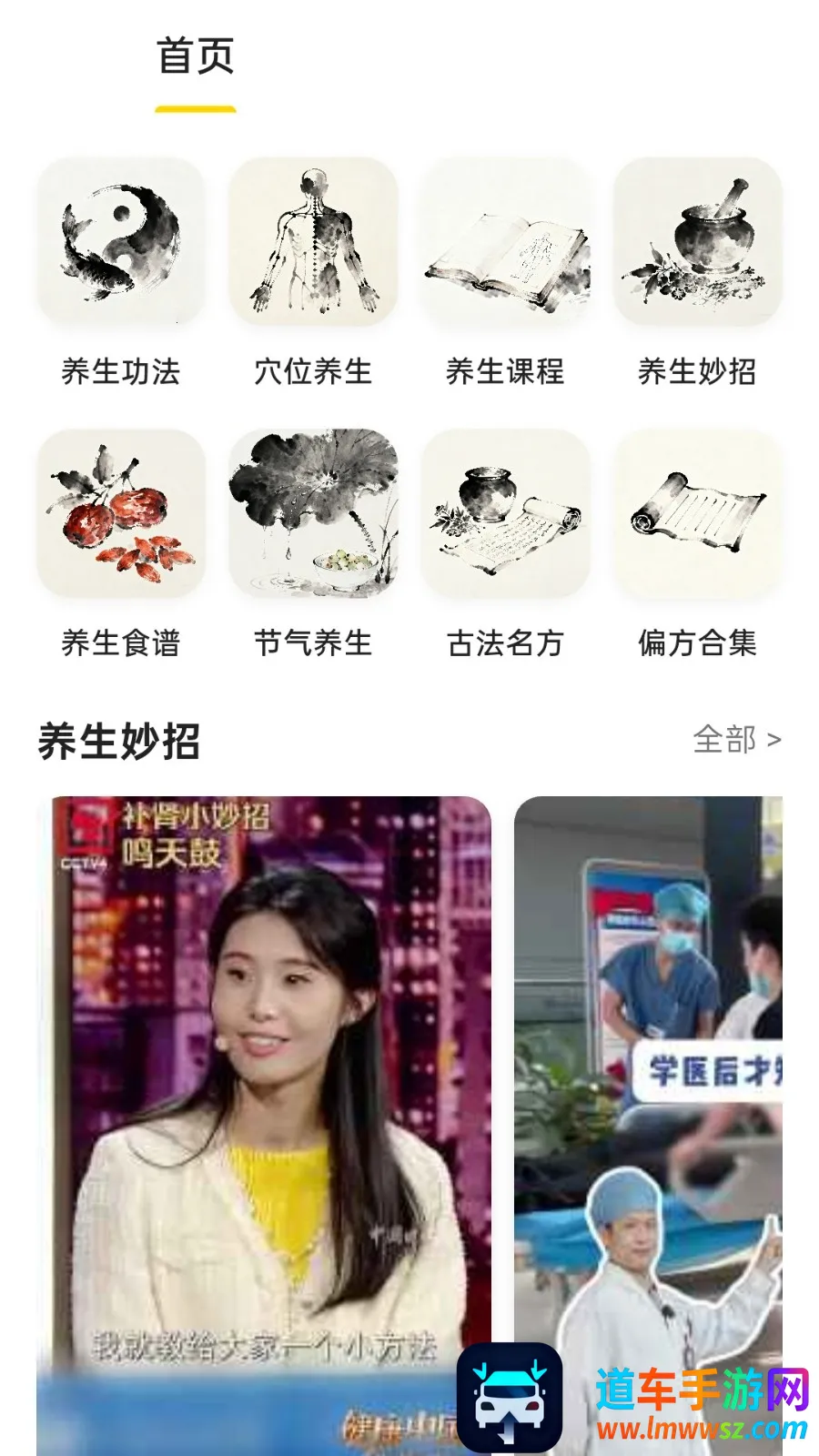View 古法名方 prescriptions

pos(505,514)
